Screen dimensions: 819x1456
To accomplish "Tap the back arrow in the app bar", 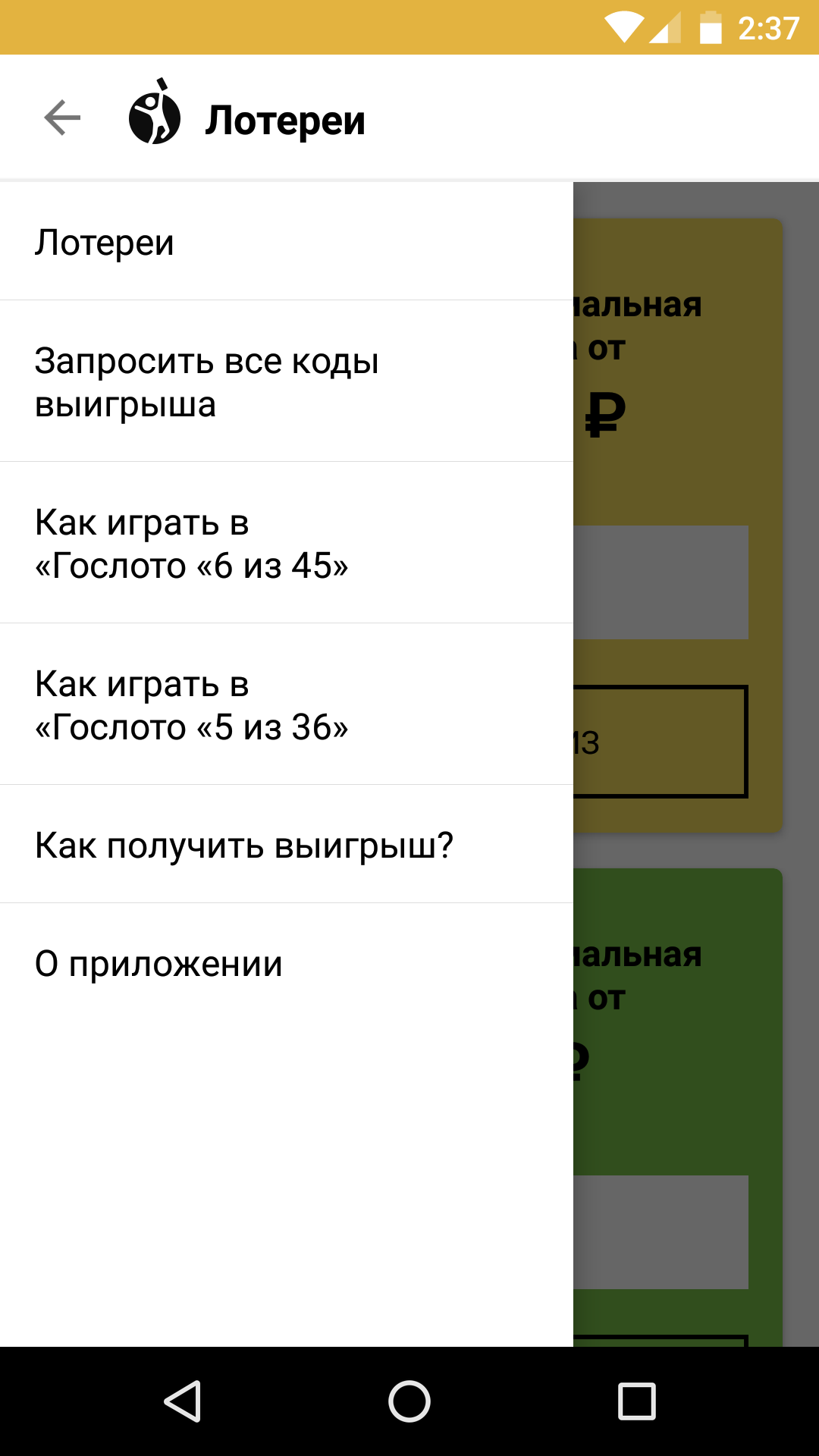I will click(62, 118).
